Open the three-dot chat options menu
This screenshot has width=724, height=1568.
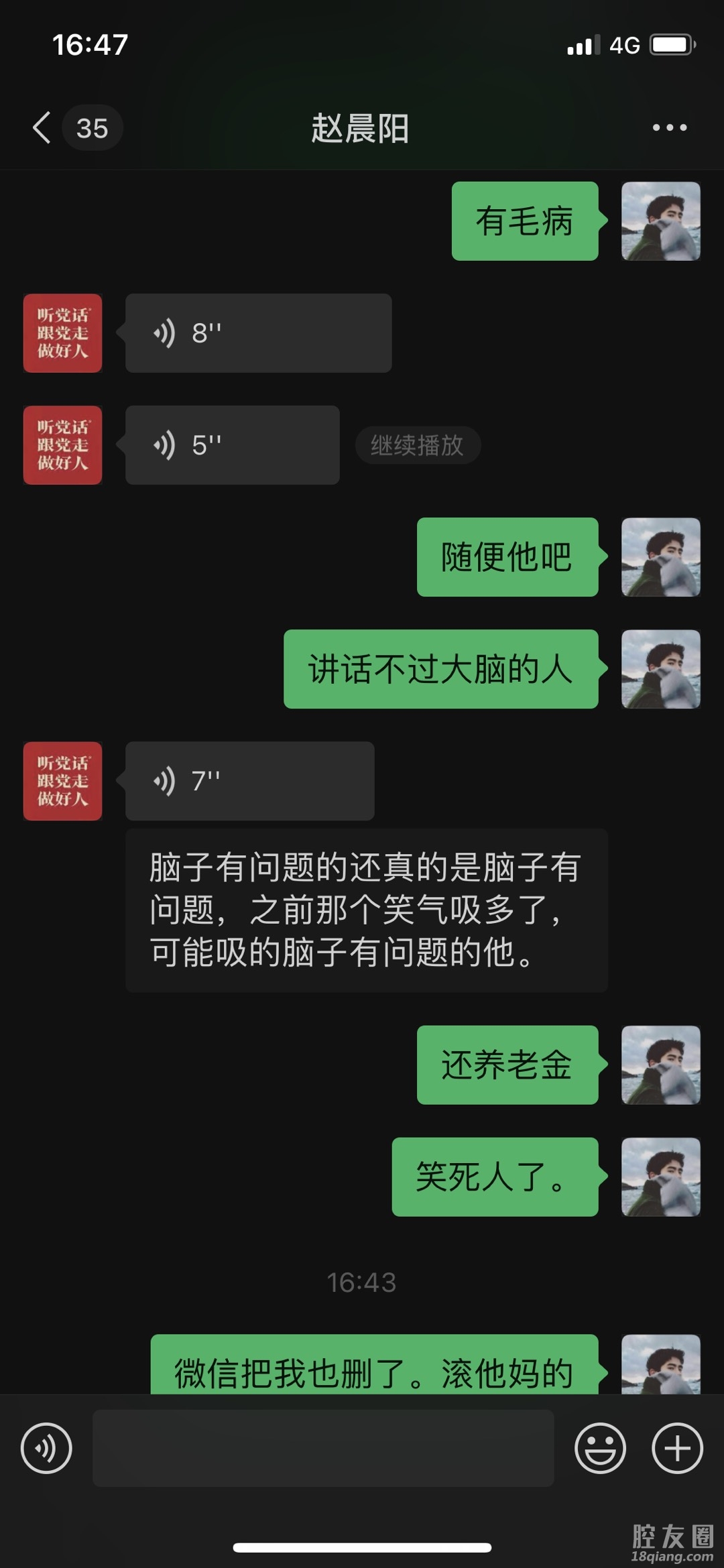(x=670, y=127)
